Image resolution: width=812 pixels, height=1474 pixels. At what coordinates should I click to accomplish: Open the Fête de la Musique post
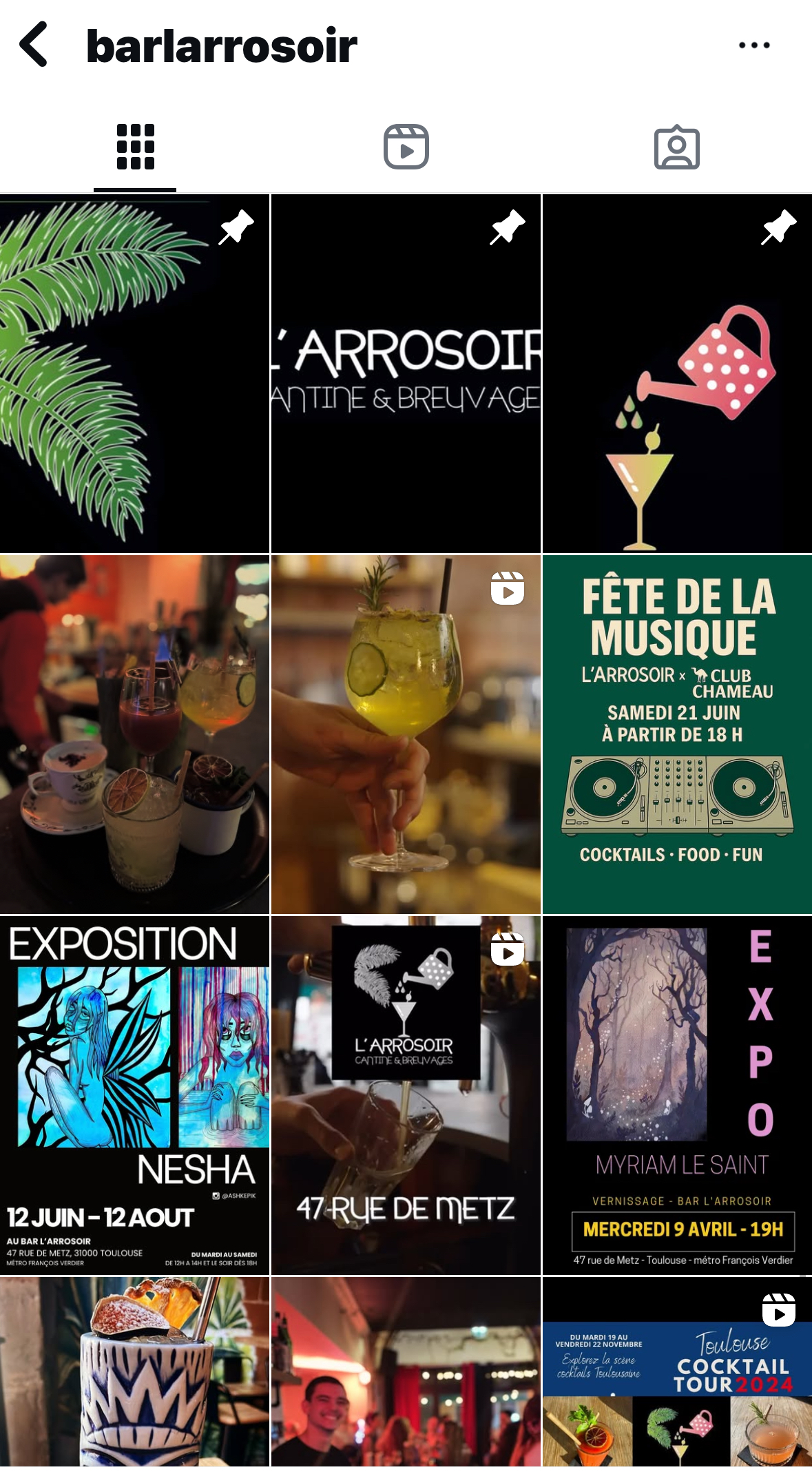click(x=677, y=734)
